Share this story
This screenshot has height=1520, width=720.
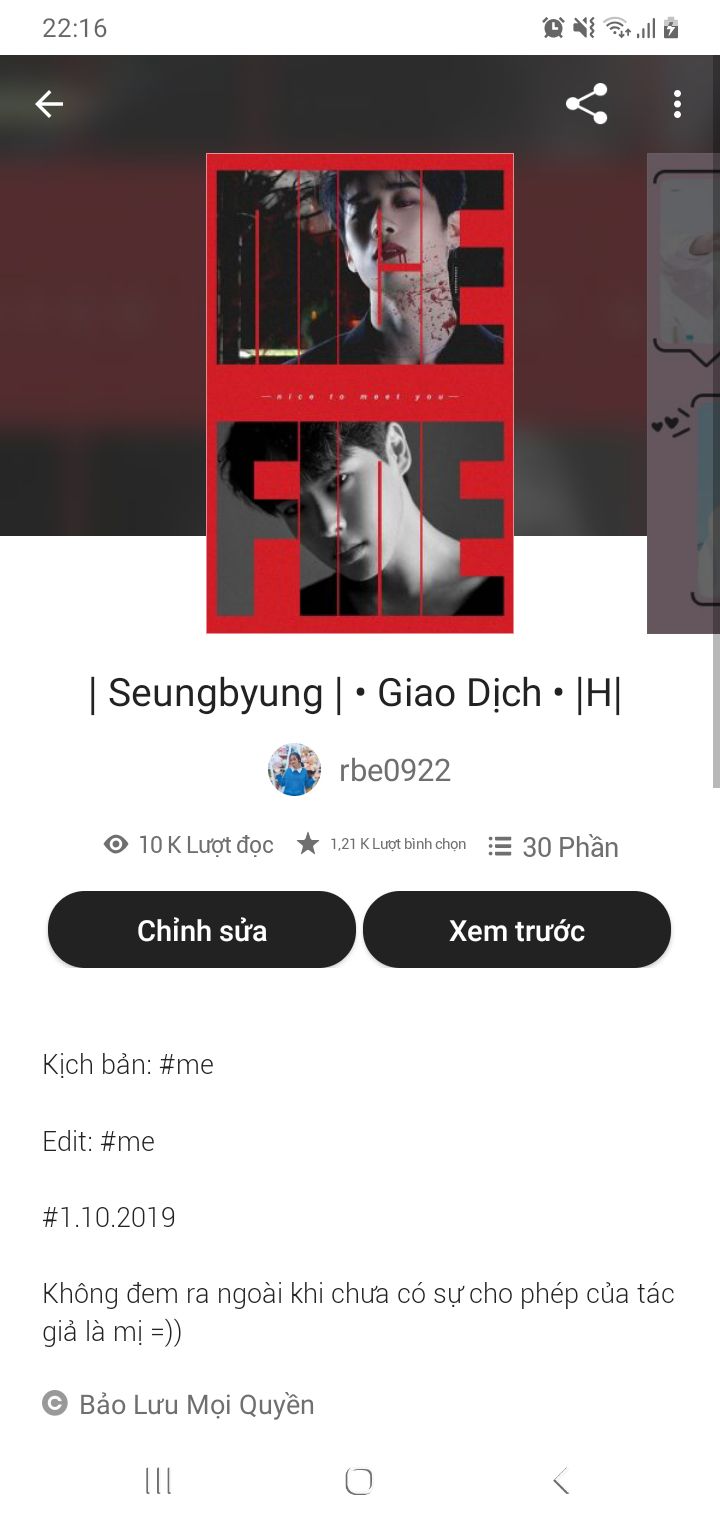(x=586, y=104)
